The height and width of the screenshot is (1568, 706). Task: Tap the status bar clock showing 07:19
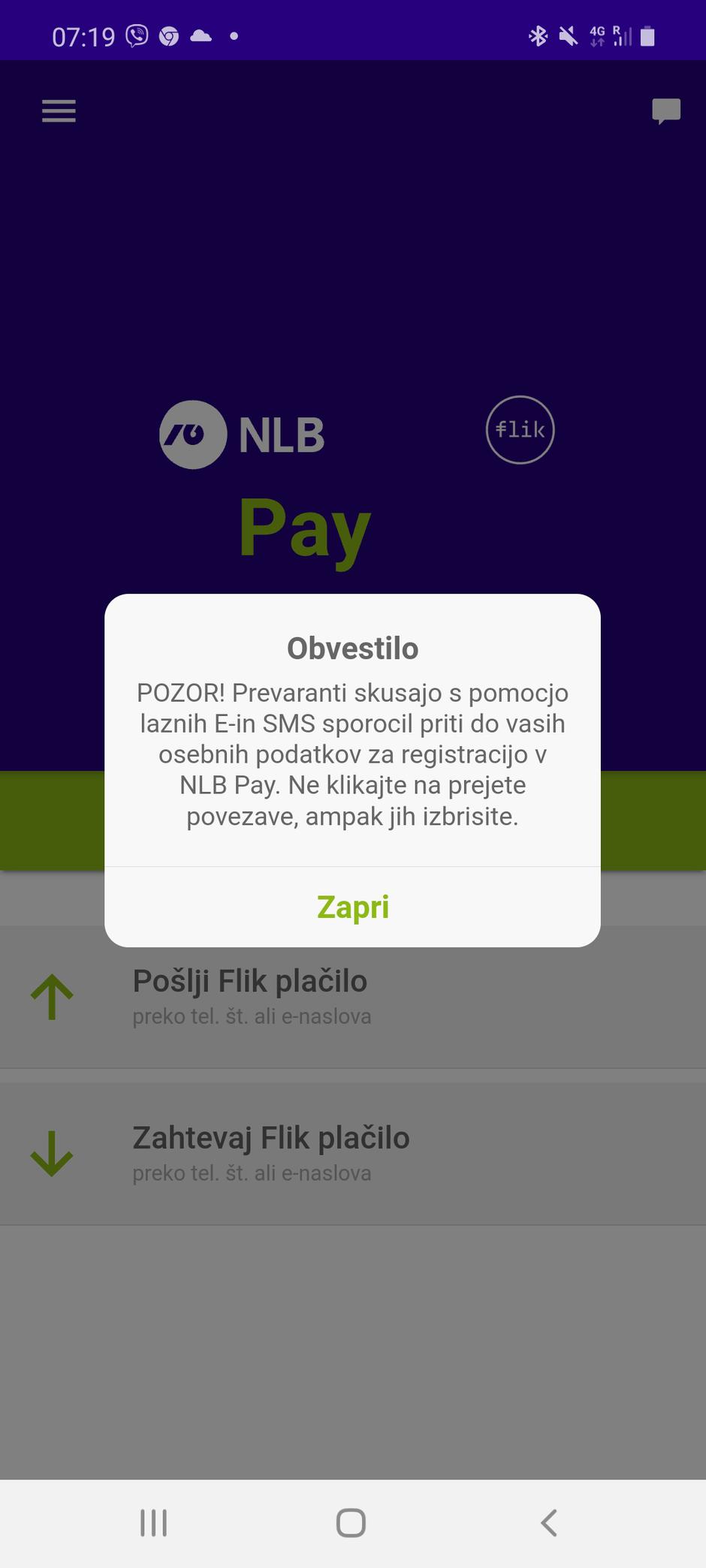83,34
